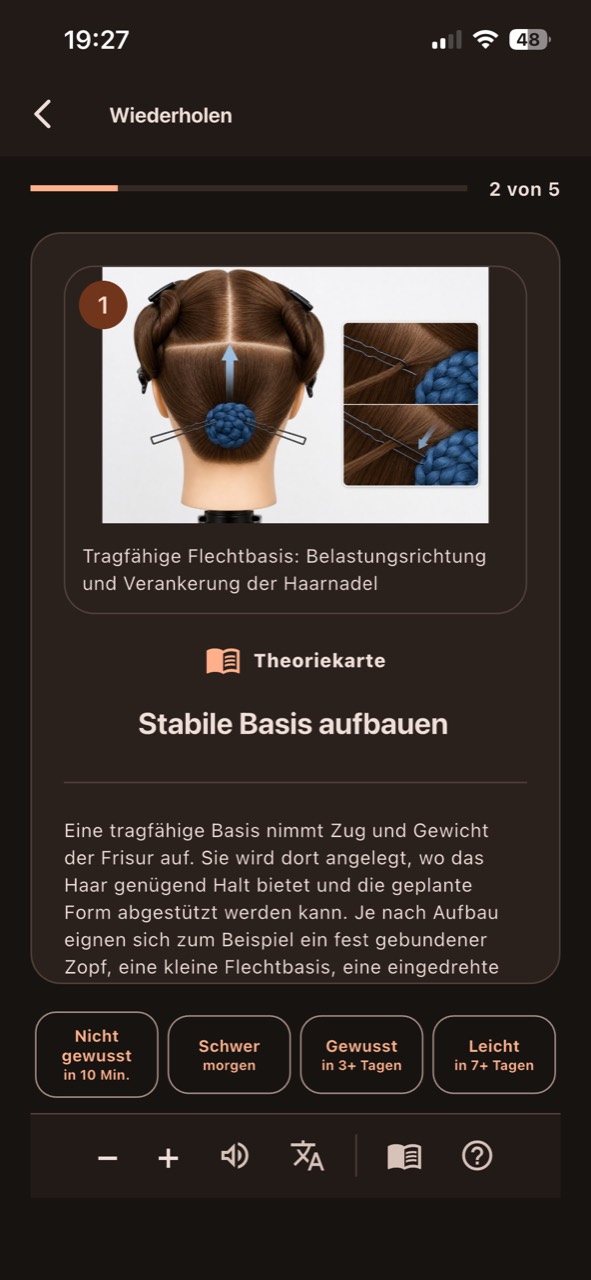591x1280 pixels.
Task: Go back from the Wiederholen screen
Action: 42,114
